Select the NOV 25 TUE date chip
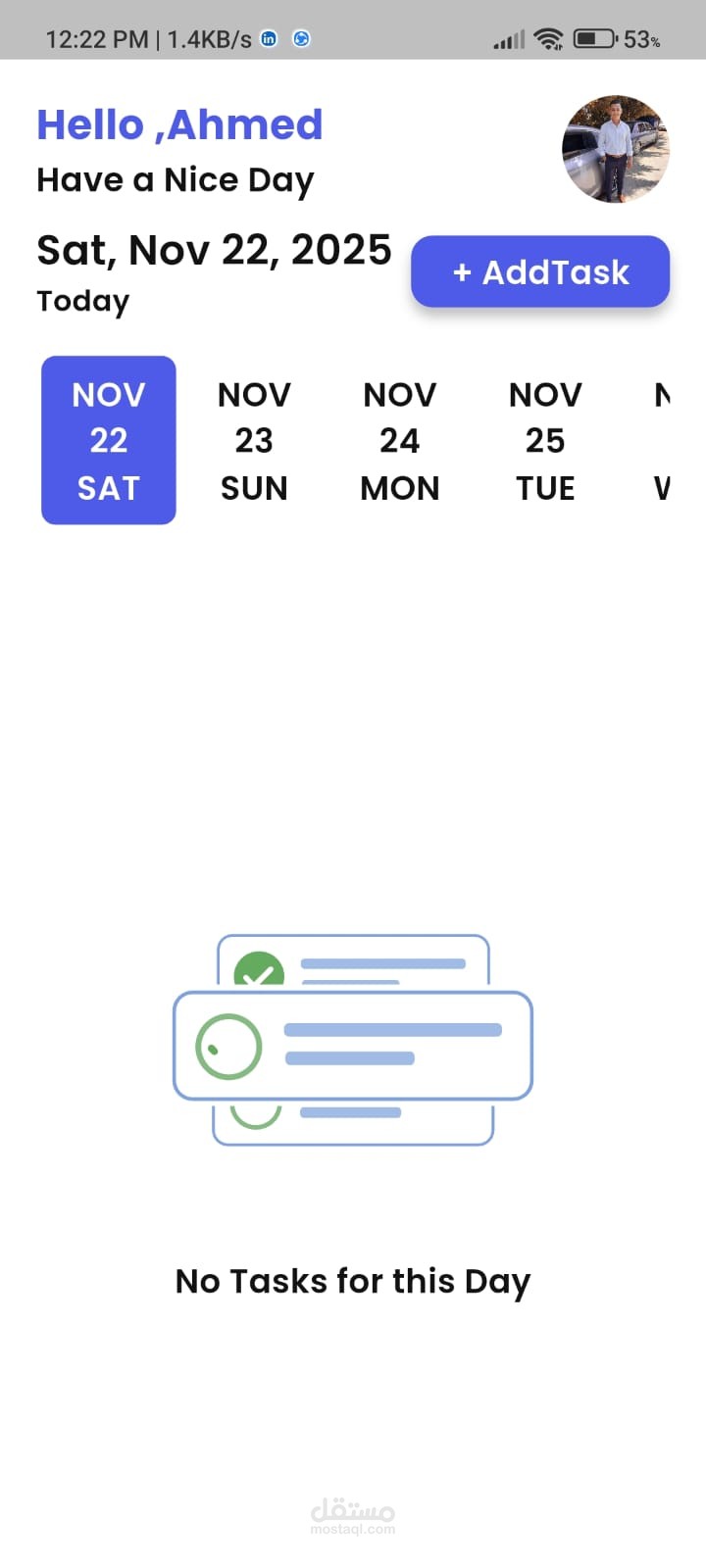 pyautogui.click(x=545, y=440)
